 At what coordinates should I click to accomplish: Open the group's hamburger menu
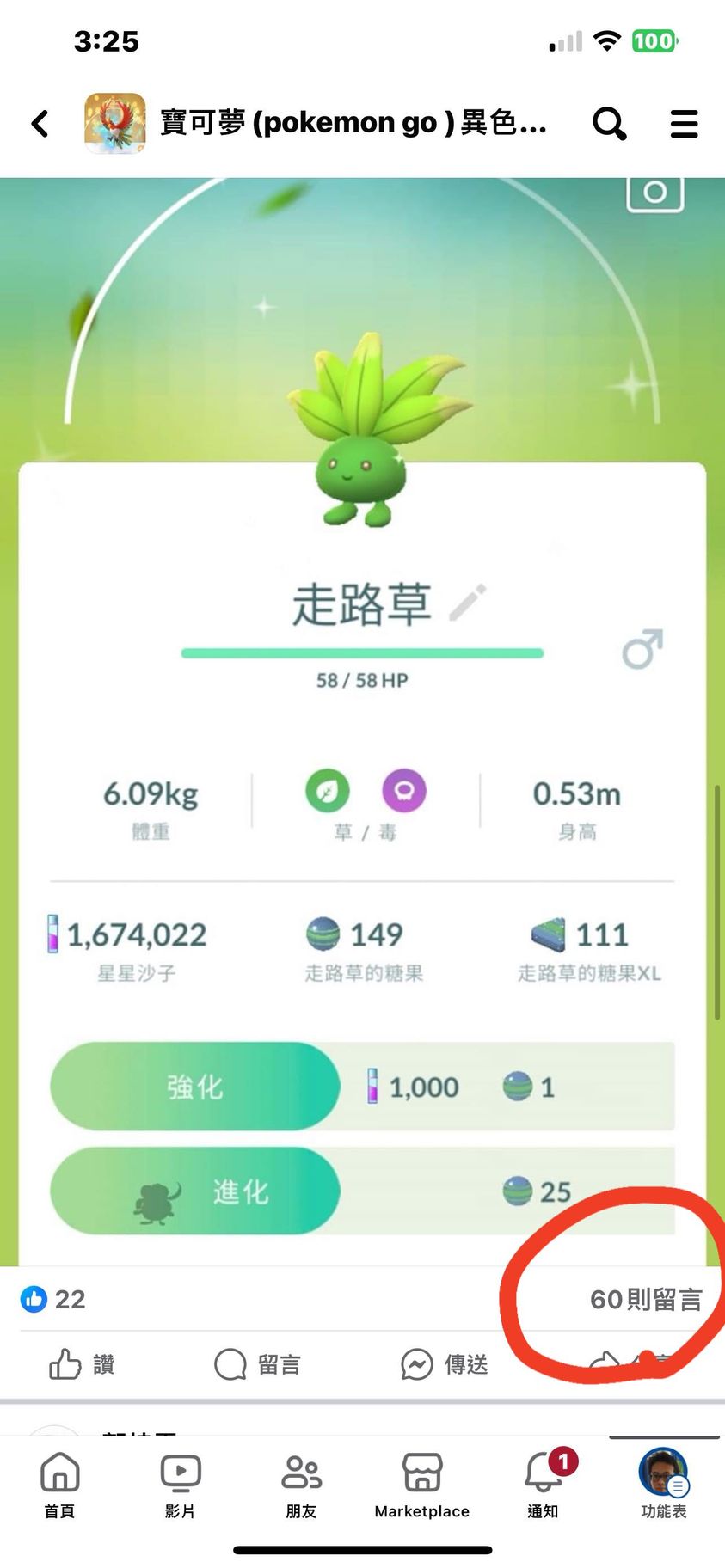point(684,124)
